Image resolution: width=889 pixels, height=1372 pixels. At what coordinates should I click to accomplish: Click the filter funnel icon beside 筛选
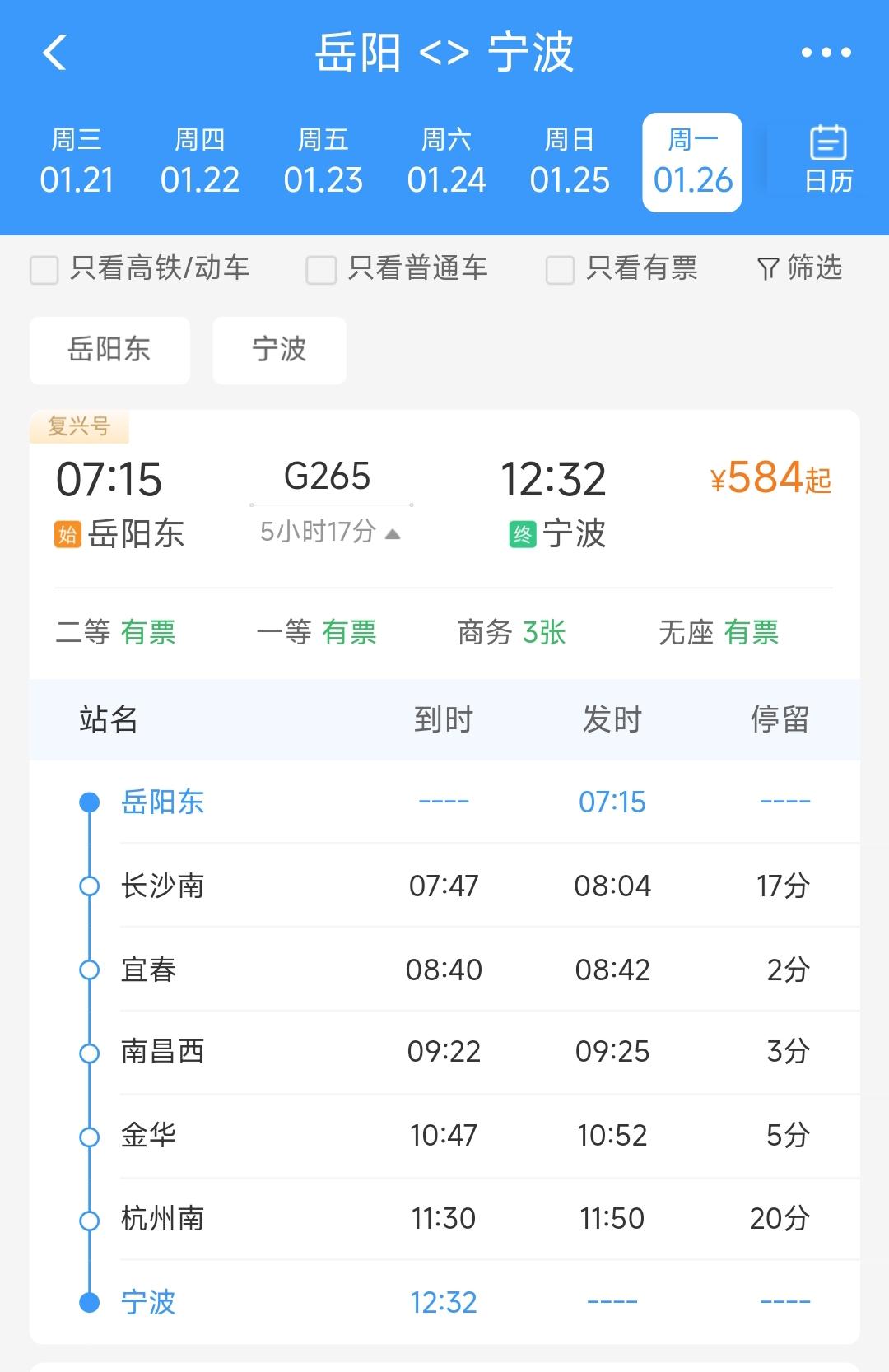click(767, 269)
